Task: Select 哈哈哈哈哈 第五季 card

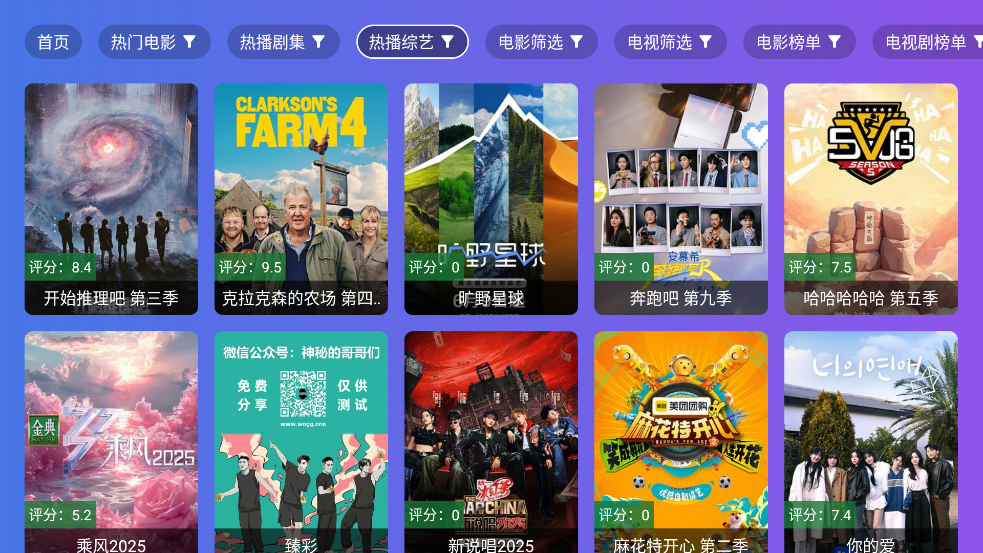Action: (x=871, y=199)
